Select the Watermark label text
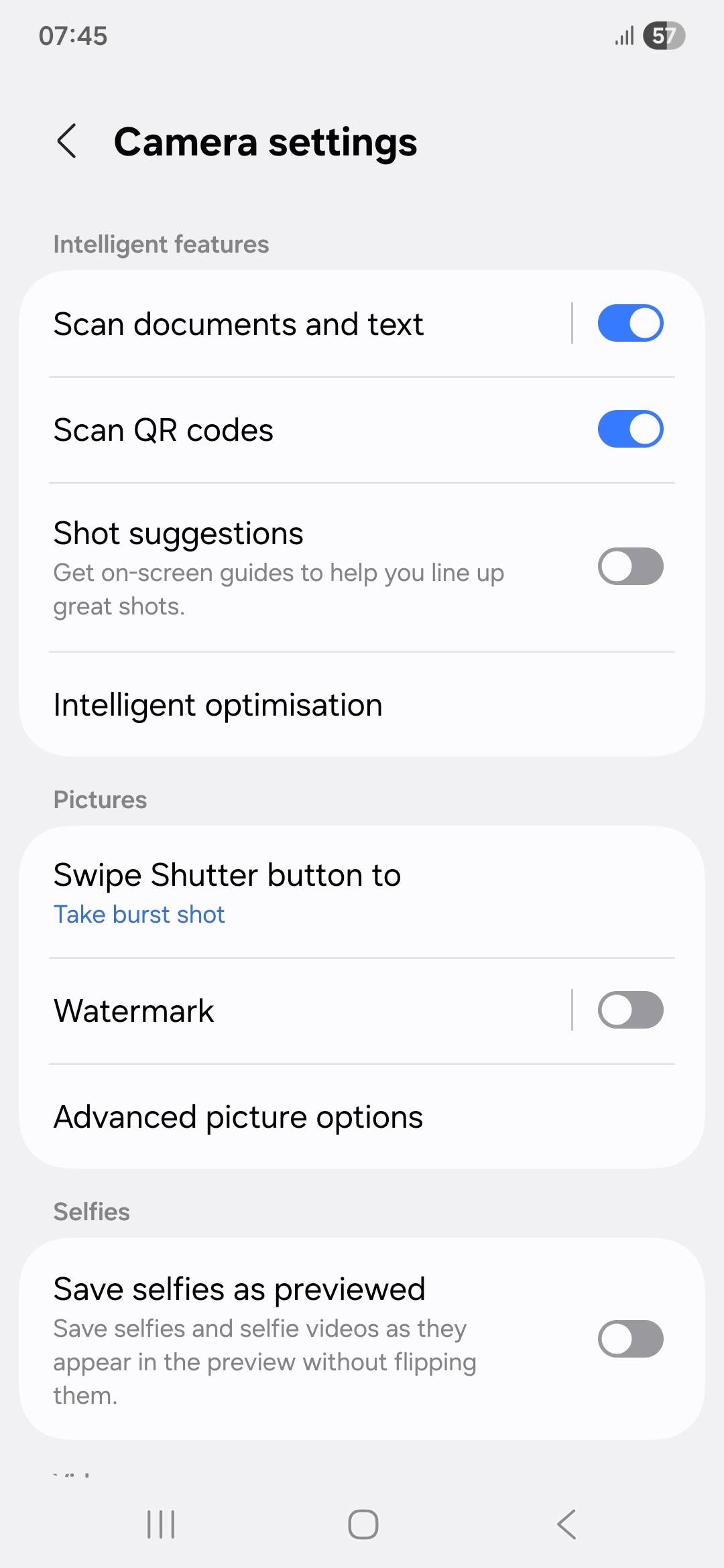724x1568 pixels. [133, 1010]
